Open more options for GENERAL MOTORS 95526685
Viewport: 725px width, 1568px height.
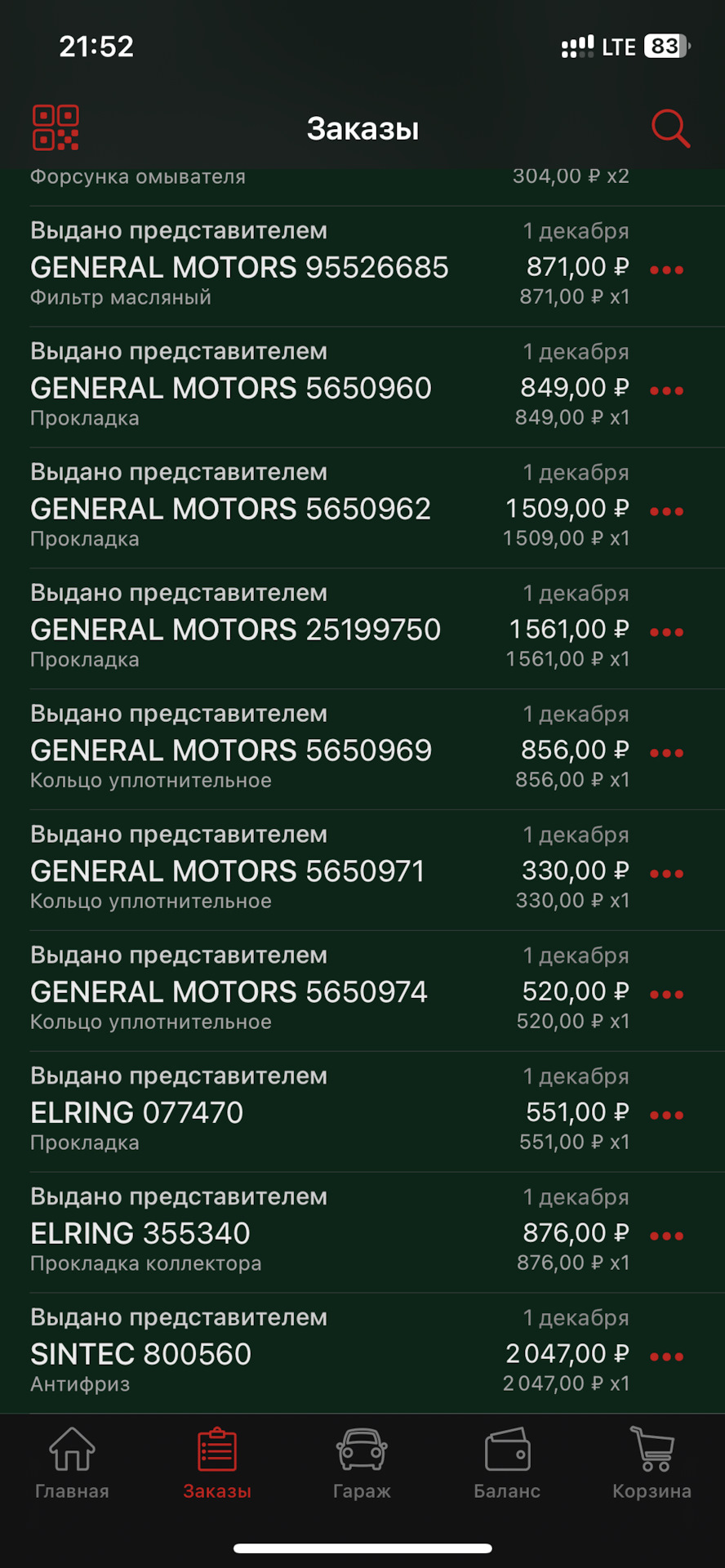[x=666, y=269]
